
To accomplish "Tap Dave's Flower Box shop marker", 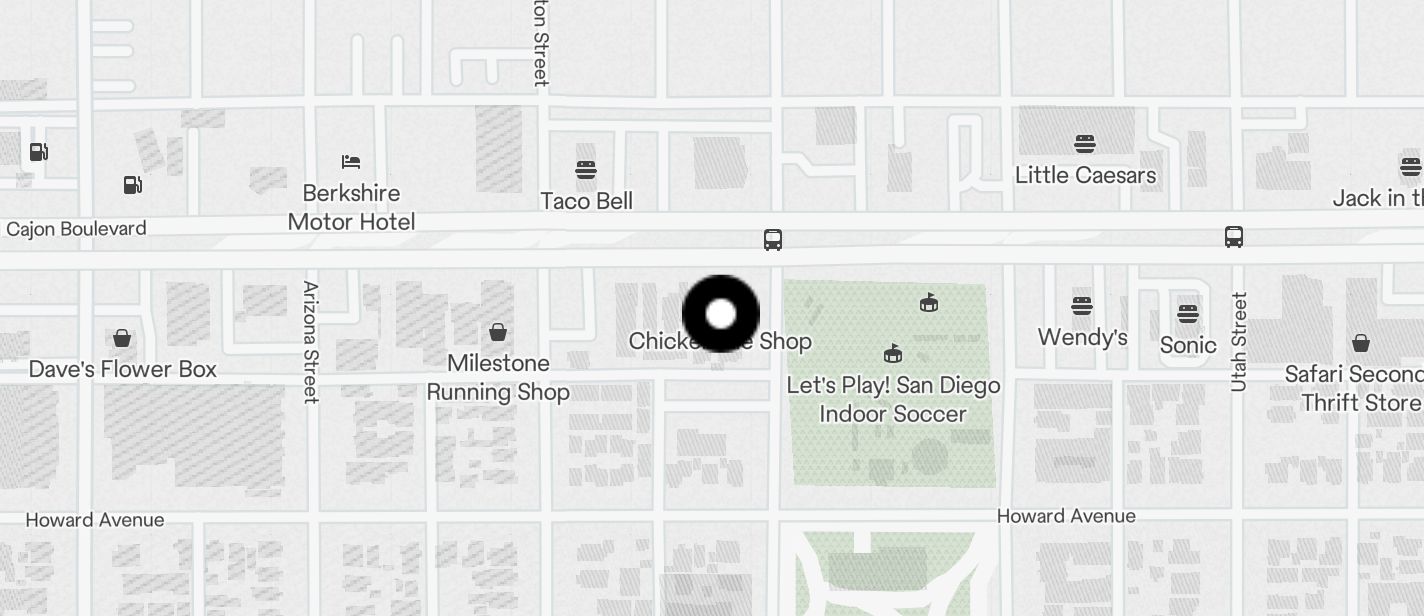I will pos(122,338).
